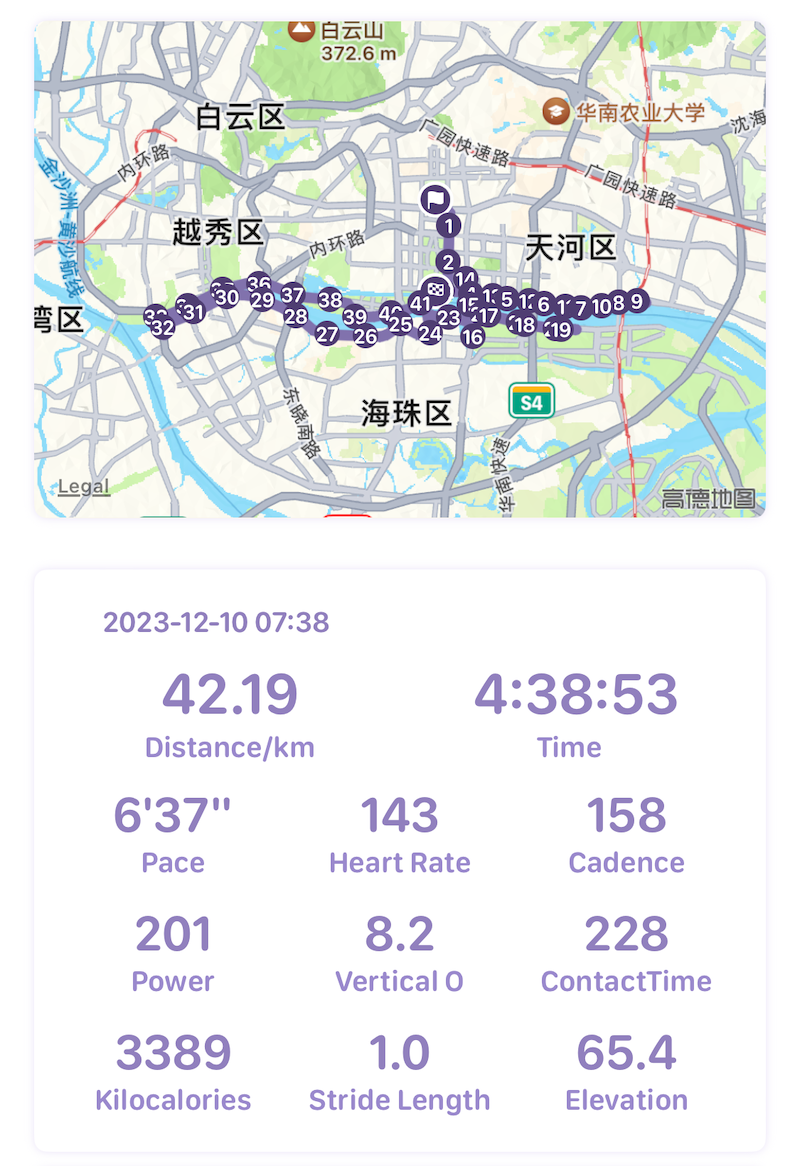Open the Legal link on the map
Viewport: 800px width, 1166px height.
pos(84,487)
